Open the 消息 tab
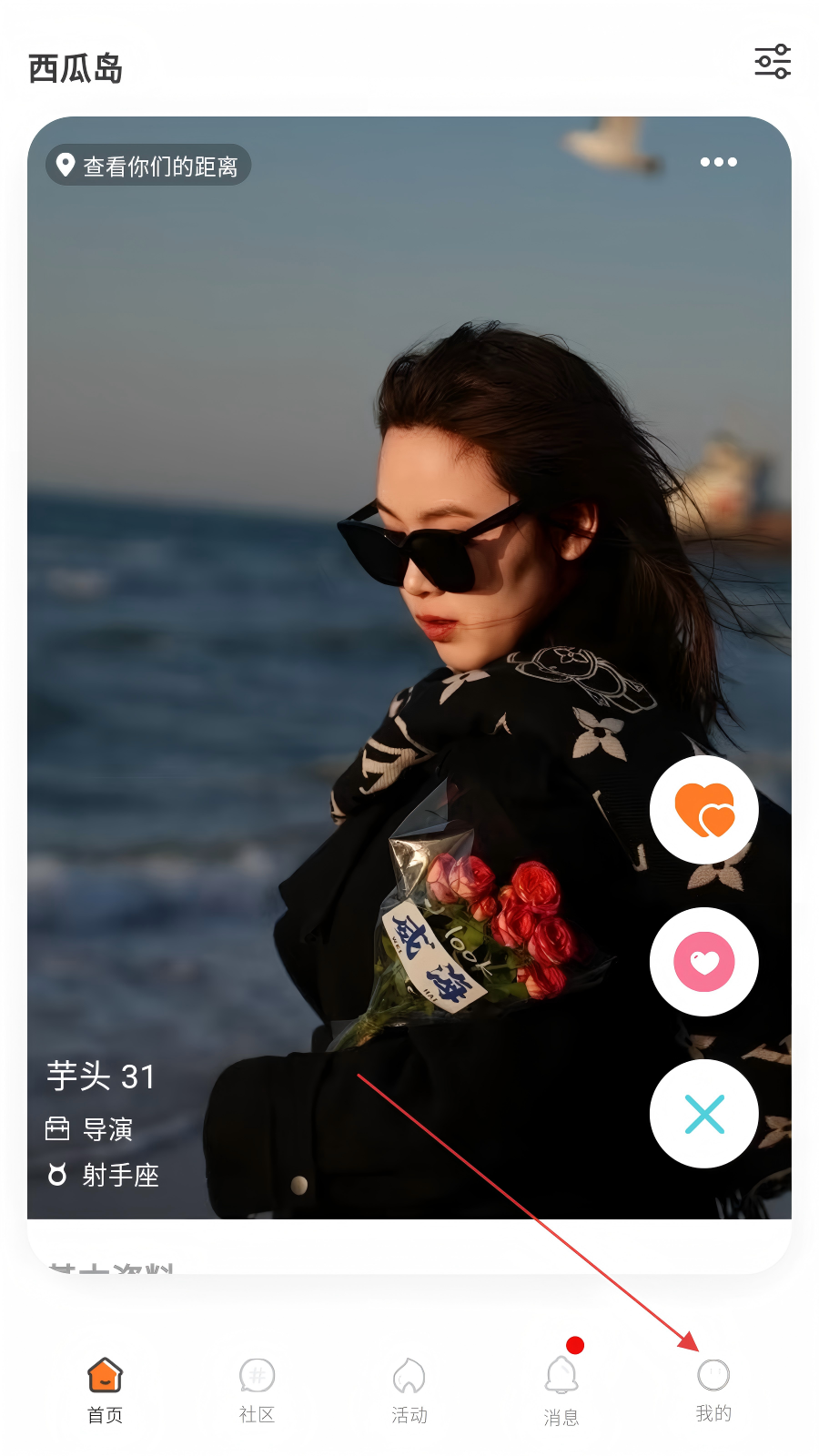The width and height of the screenshot is (819, 1456). coord(561,1390)
